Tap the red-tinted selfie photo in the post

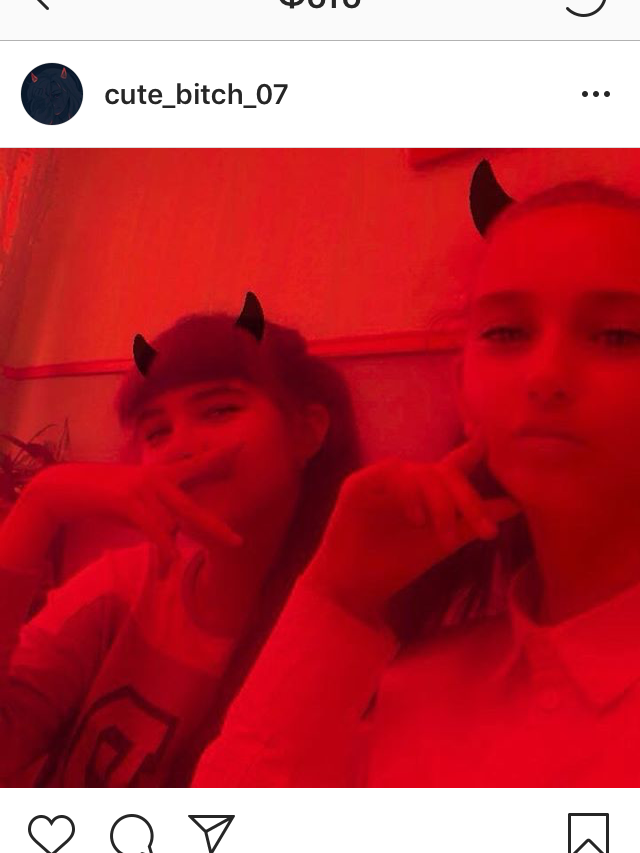pos(320,468)
